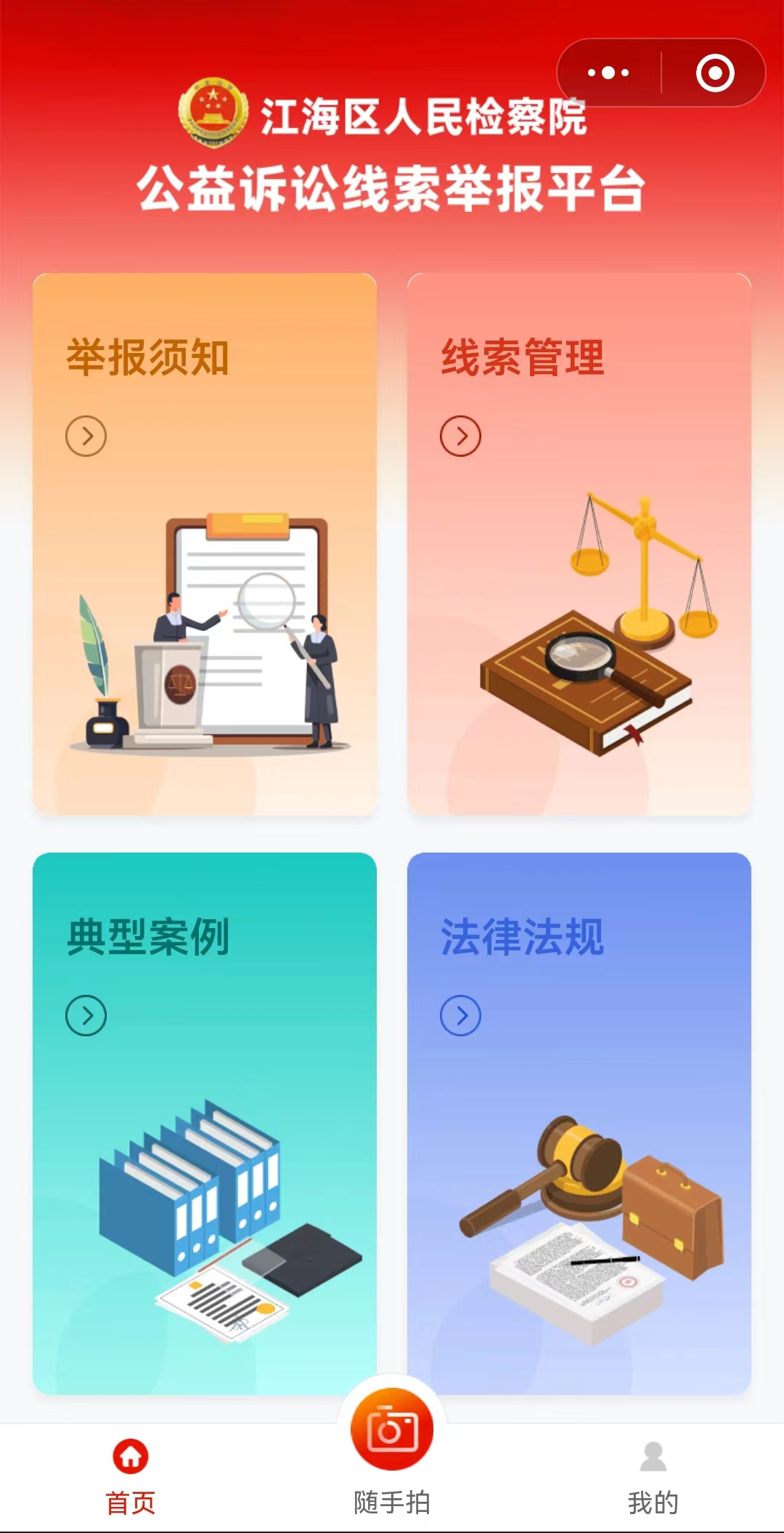Viewport: 784px width, 1533px height.
Task: Open the mini program more options menu
Action: tap(608, 73)
